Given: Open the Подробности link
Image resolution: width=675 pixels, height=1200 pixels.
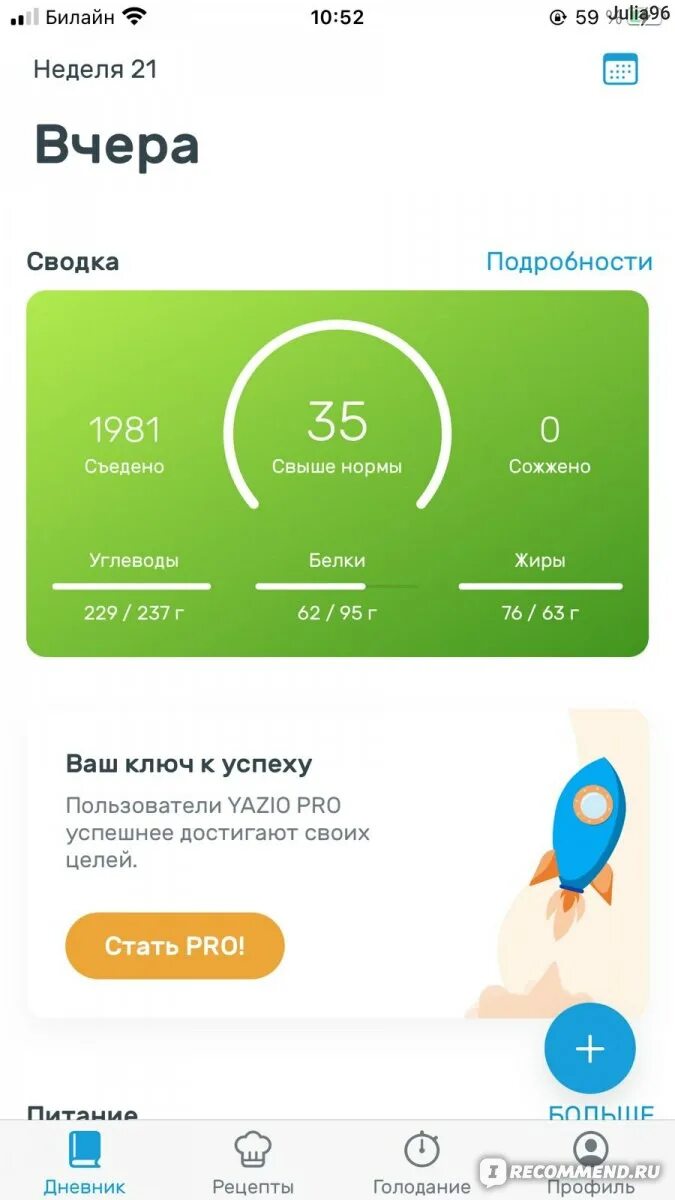Looking at the screenshot, I should pyautogui.click(x=569, y=262).
